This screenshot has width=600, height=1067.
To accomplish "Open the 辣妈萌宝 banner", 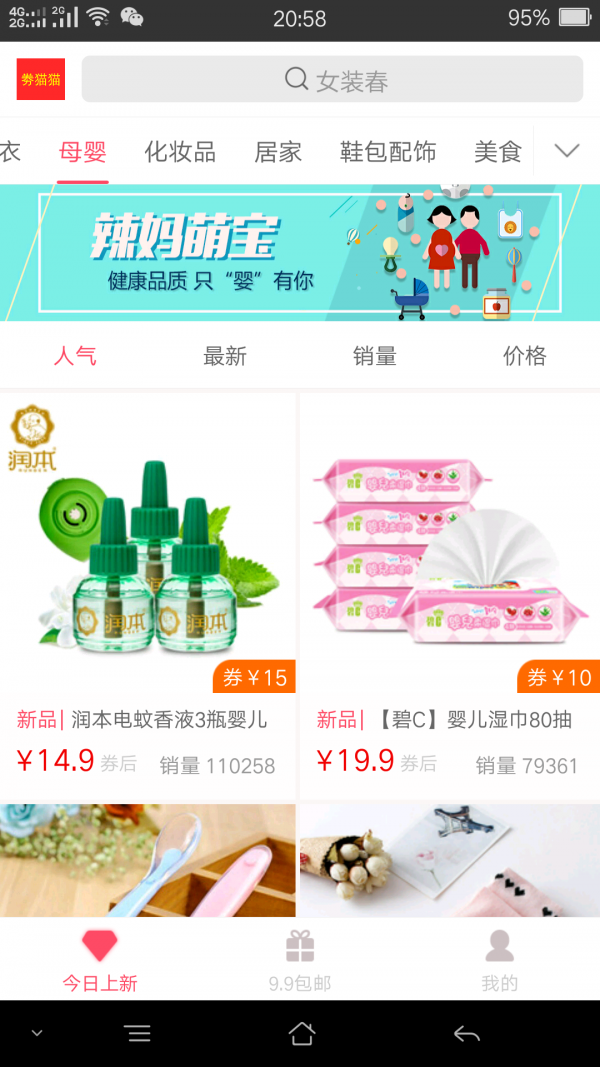I will pos(300,252).
